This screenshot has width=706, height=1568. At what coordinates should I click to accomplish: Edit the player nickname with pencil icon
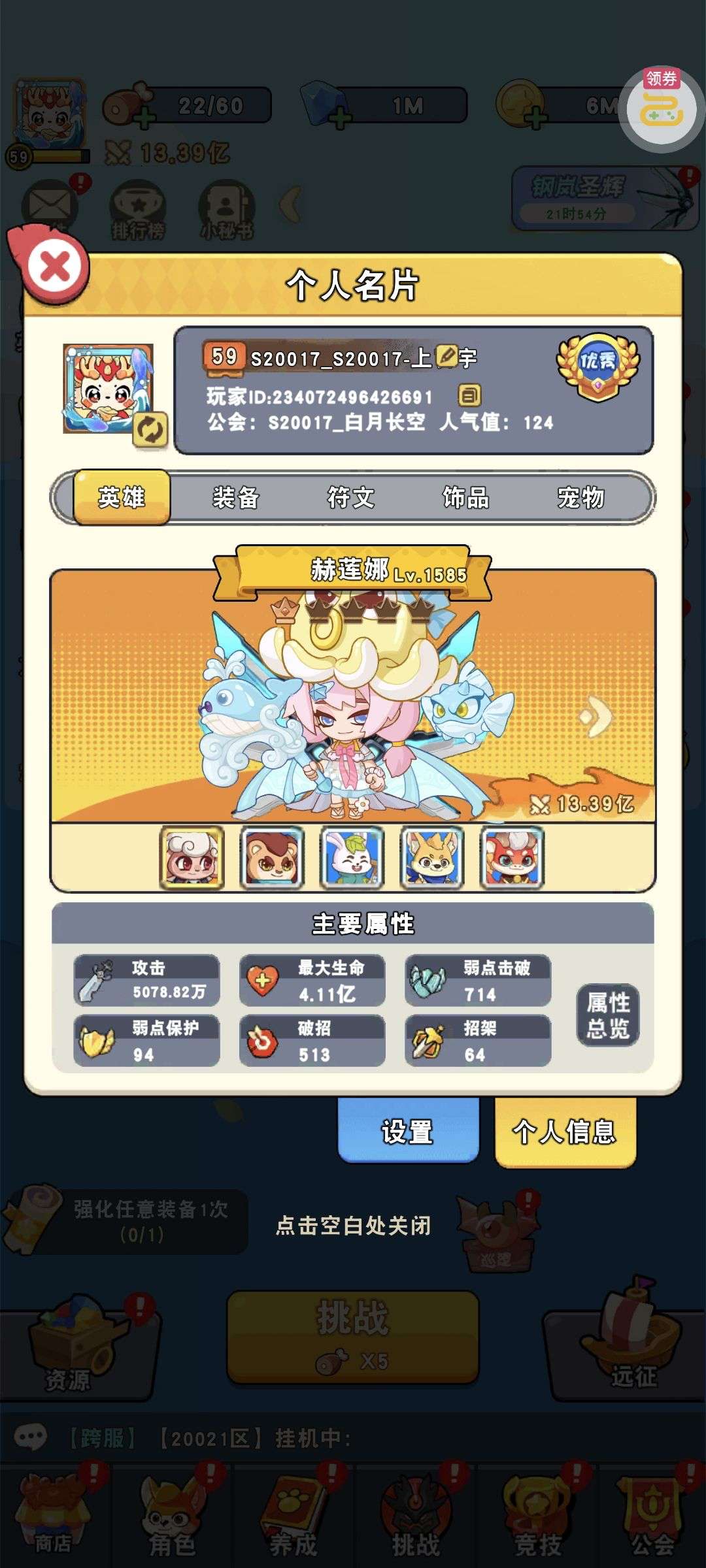tap(446, 357)
